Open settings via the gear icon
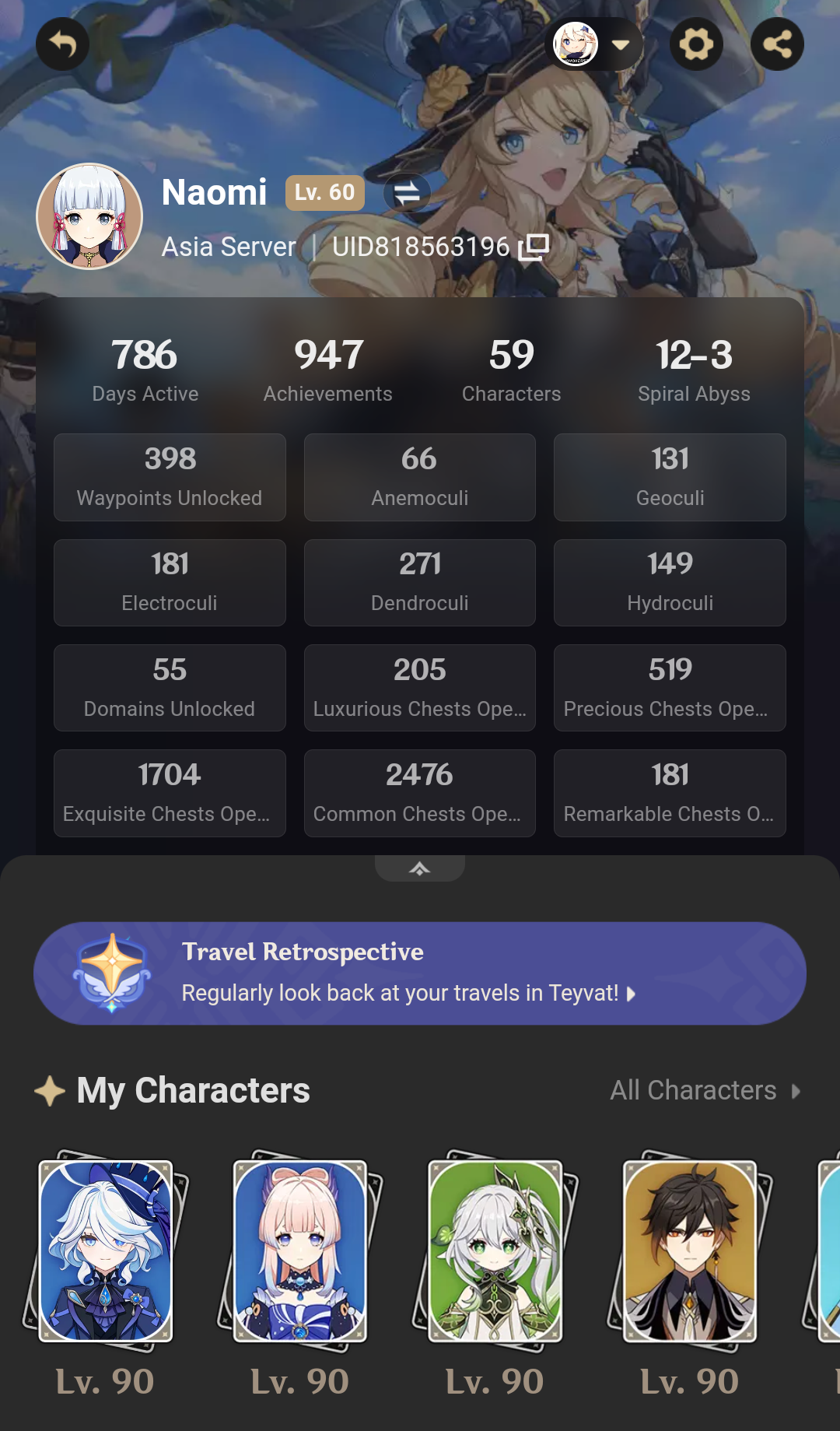Screen dimensions: 840x1431 pyautogui.click(x=696, y=44)
